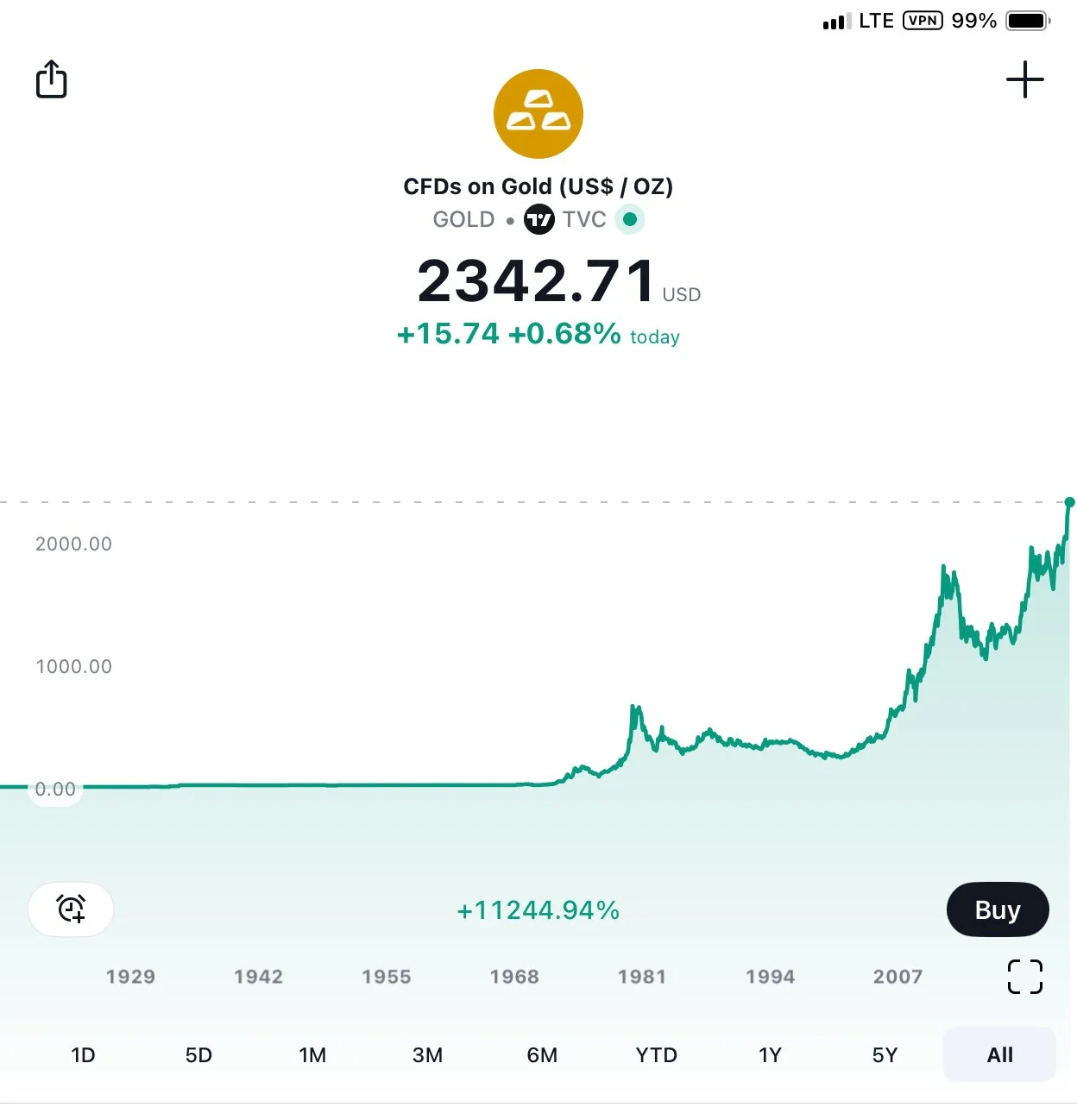Tap the Buy button
1077x1120 pixels.
tap(997, 909)
